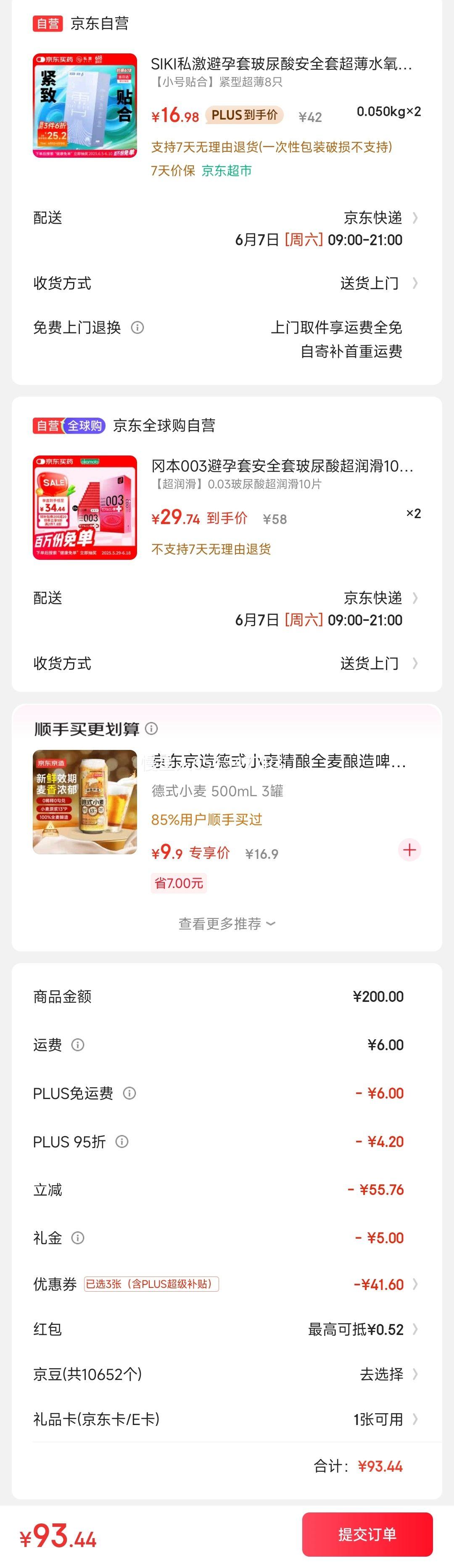Open the 京东京造 beer product image

[84, 802]
